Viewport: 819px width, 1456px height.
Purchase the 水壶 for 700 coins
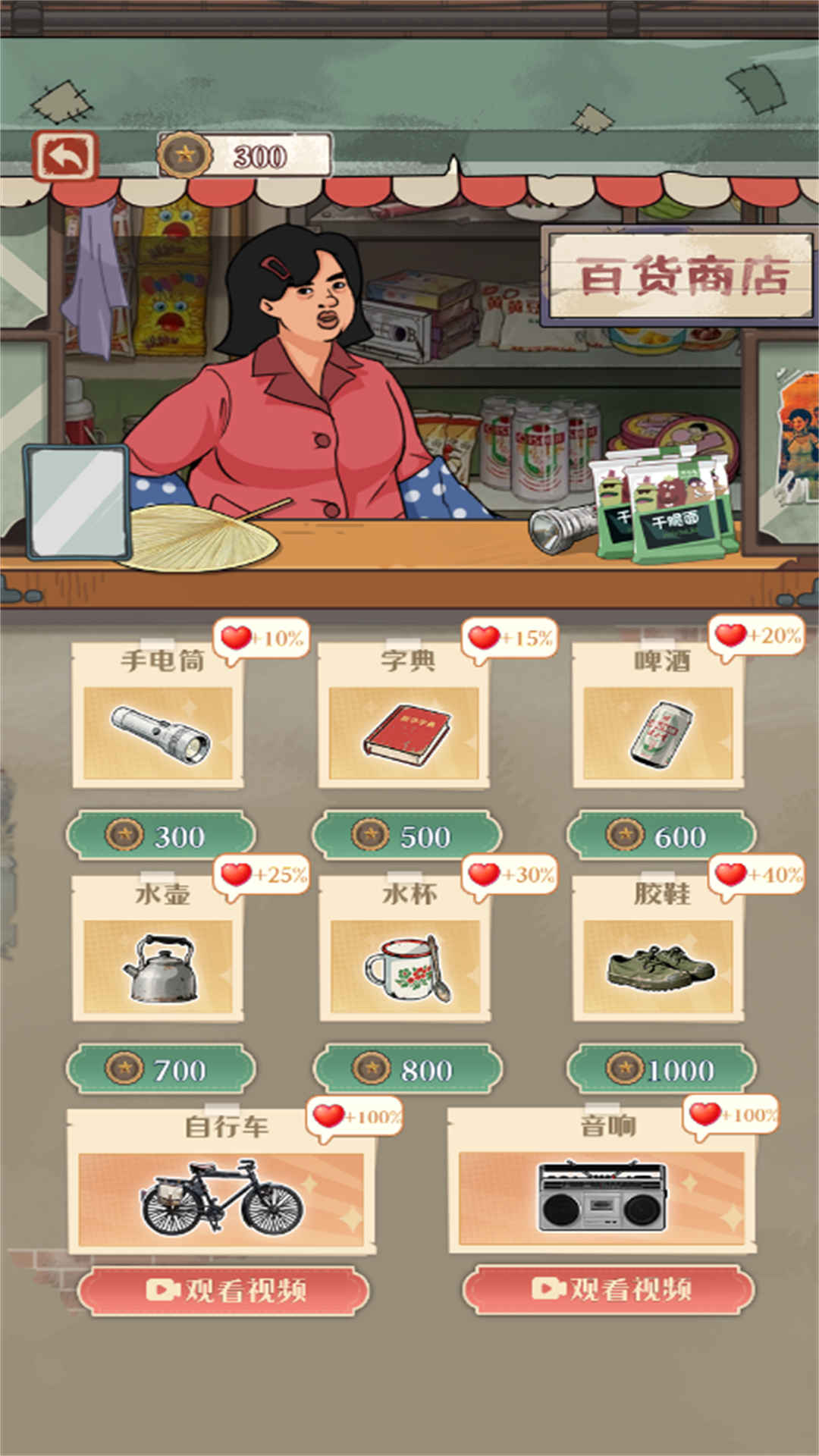161,1069
